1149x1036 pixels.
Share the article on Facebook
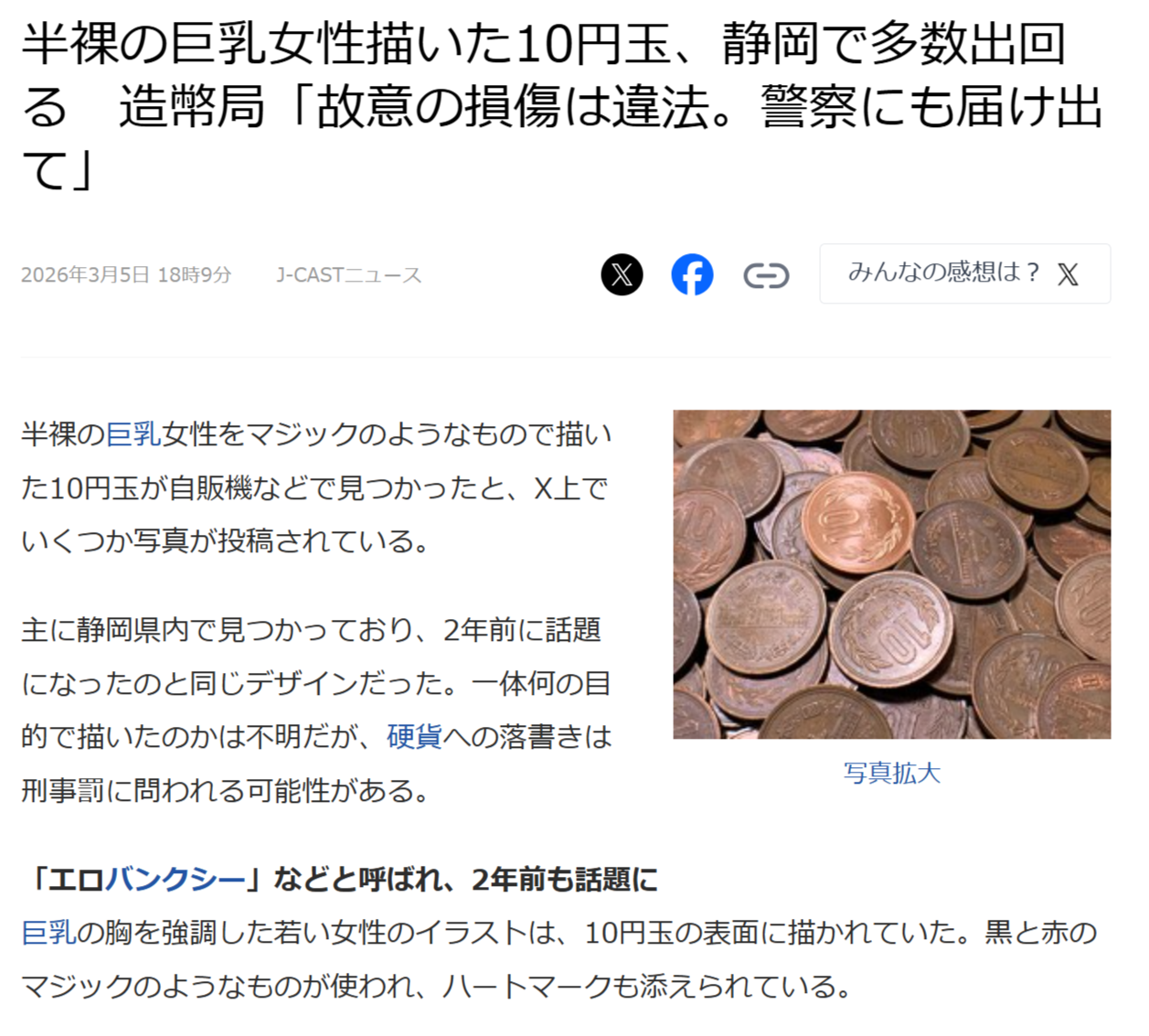pos(692,274)
